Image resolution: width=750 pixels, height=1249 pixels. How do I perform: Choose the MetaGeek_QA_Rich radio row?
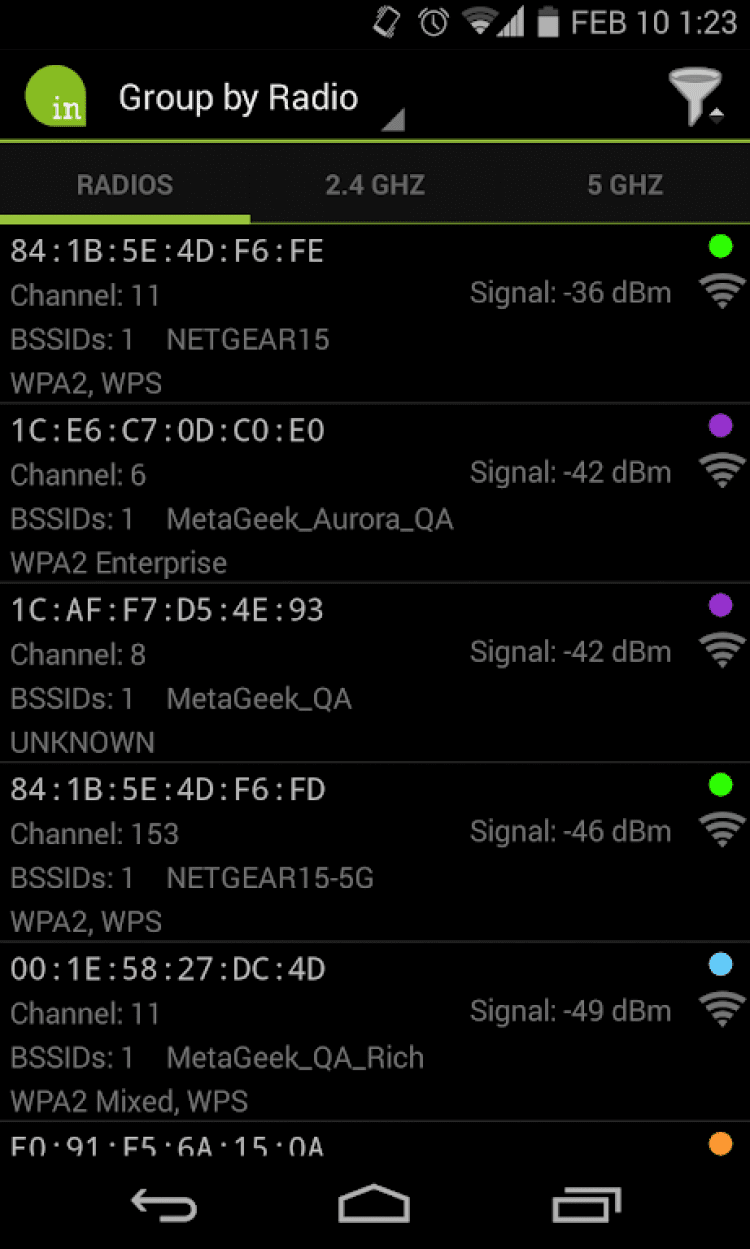click(x=340, y=1032)
